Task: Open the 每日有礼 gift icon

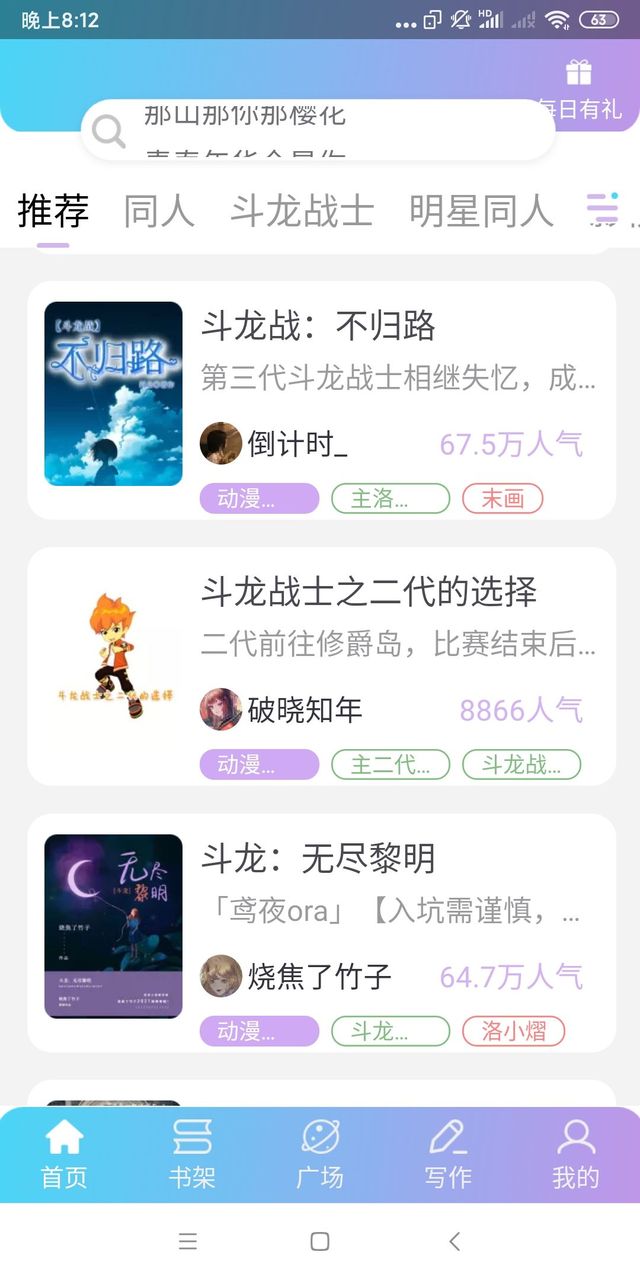Action: 579,87
